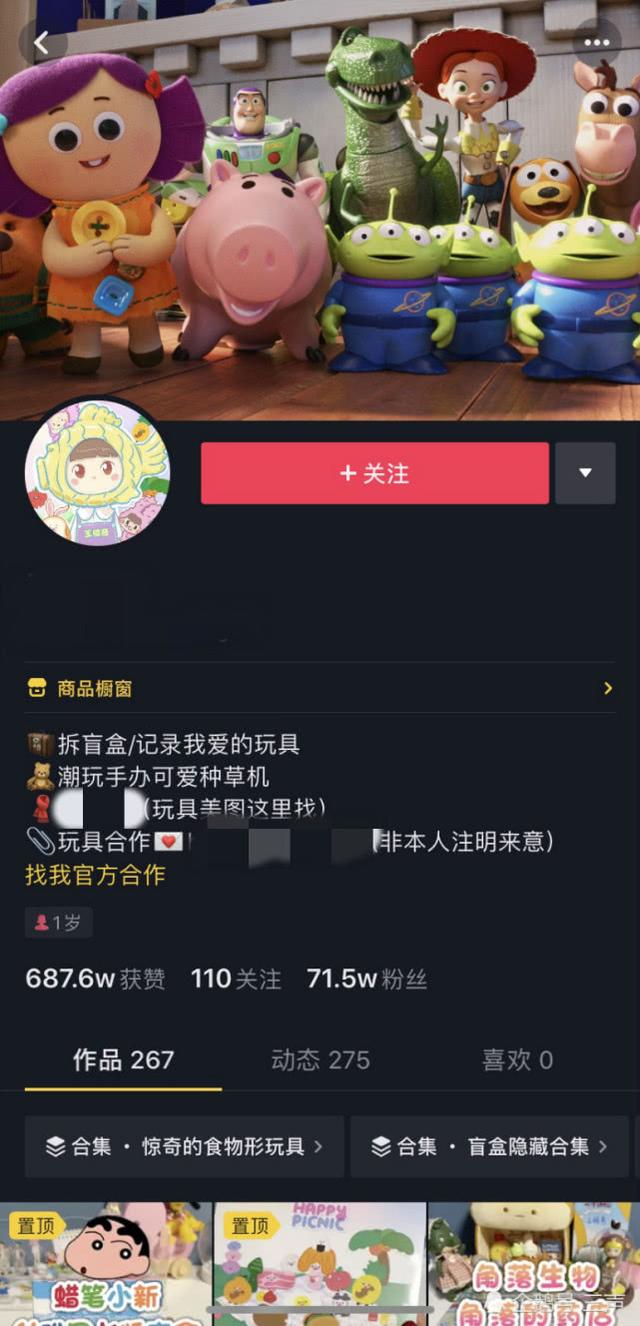The height and width of the screenshot is (1326, 640).
Task: Open the pinned 蜡笔小新 video
Action: 105,1265
